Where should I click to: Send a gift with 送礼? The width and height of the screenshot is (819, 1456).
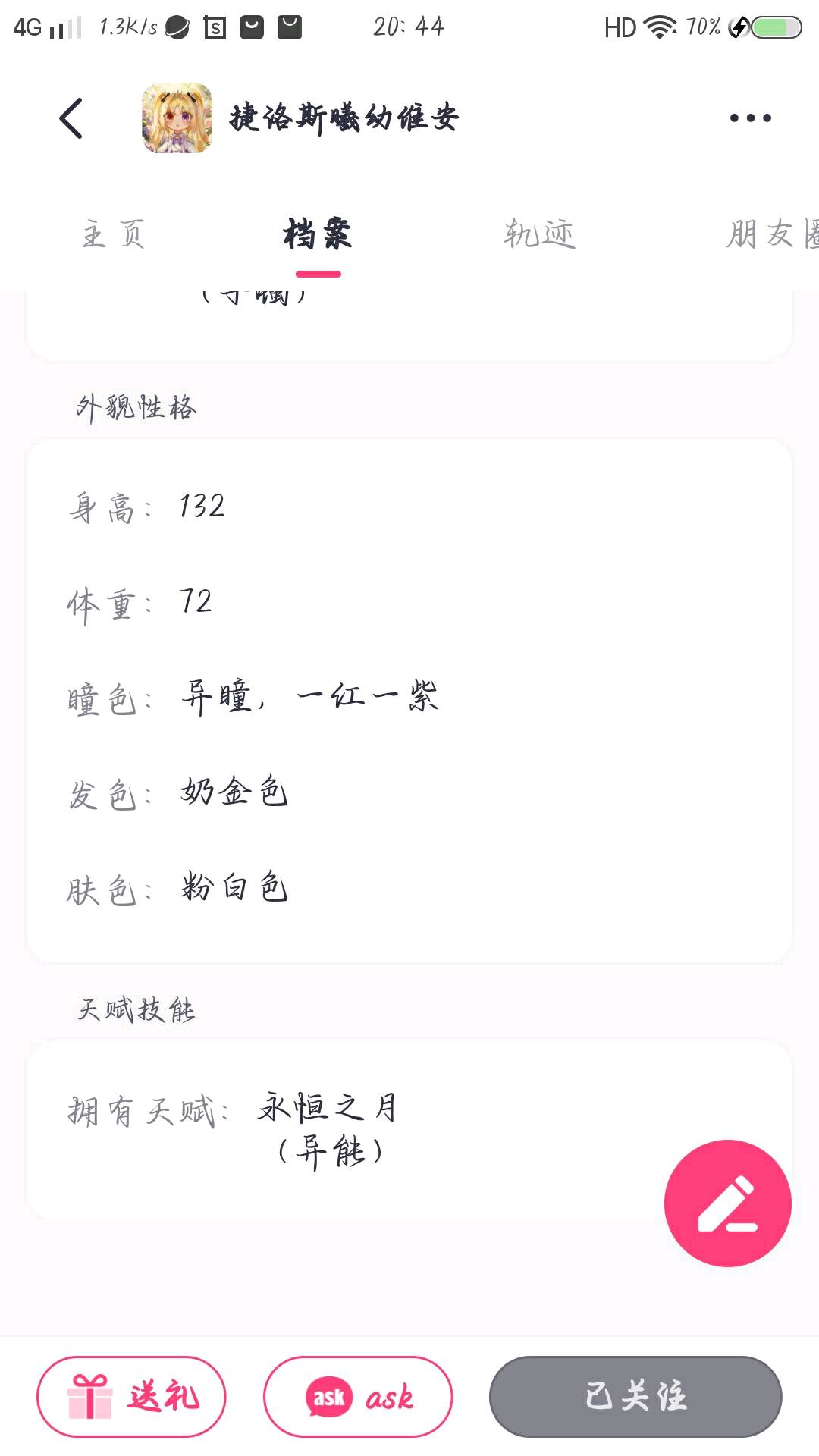131,1396
